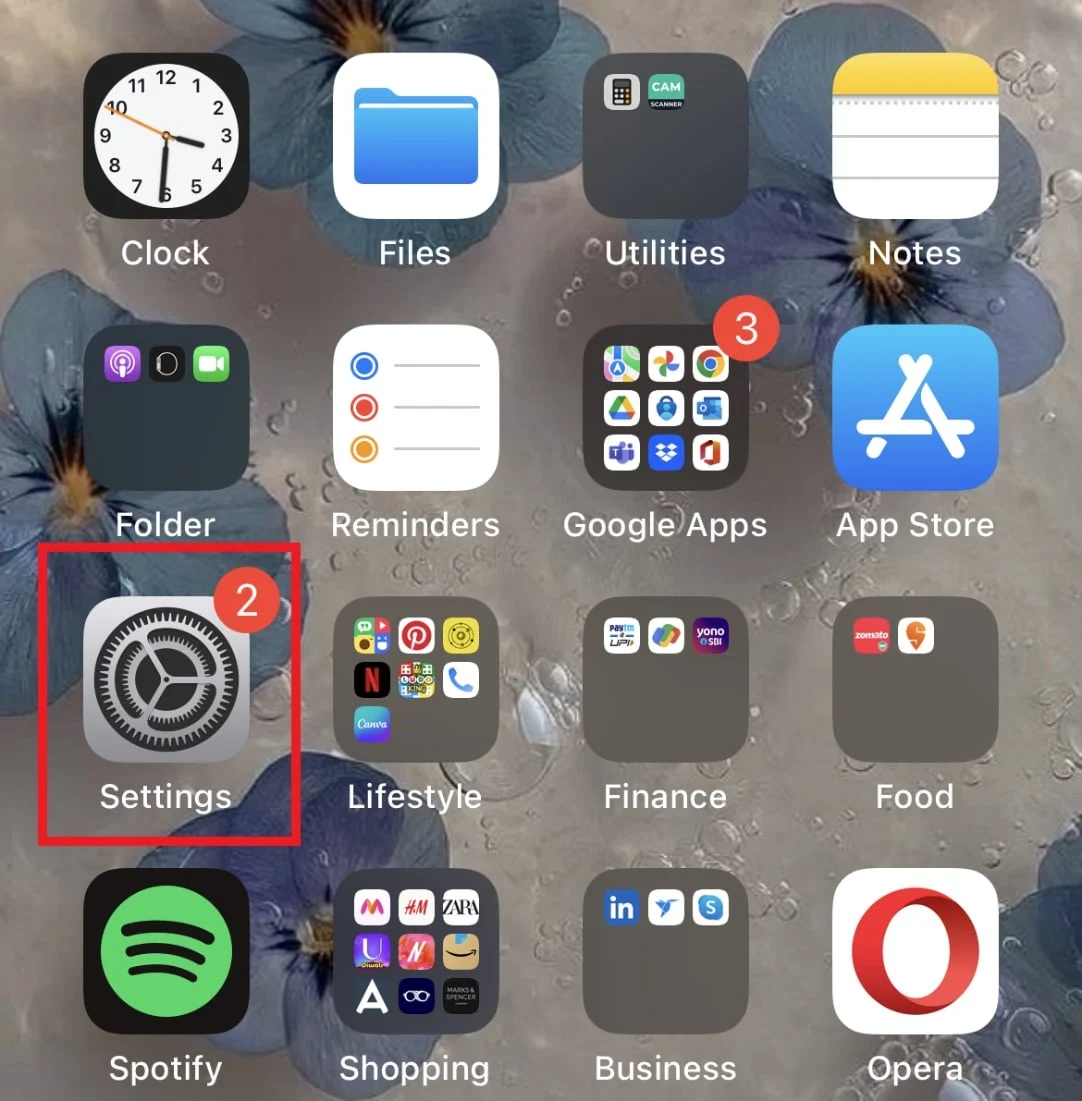Screen dimensions: 1082x1101
Task: Open the Business folder
Action: click(665, 950)
